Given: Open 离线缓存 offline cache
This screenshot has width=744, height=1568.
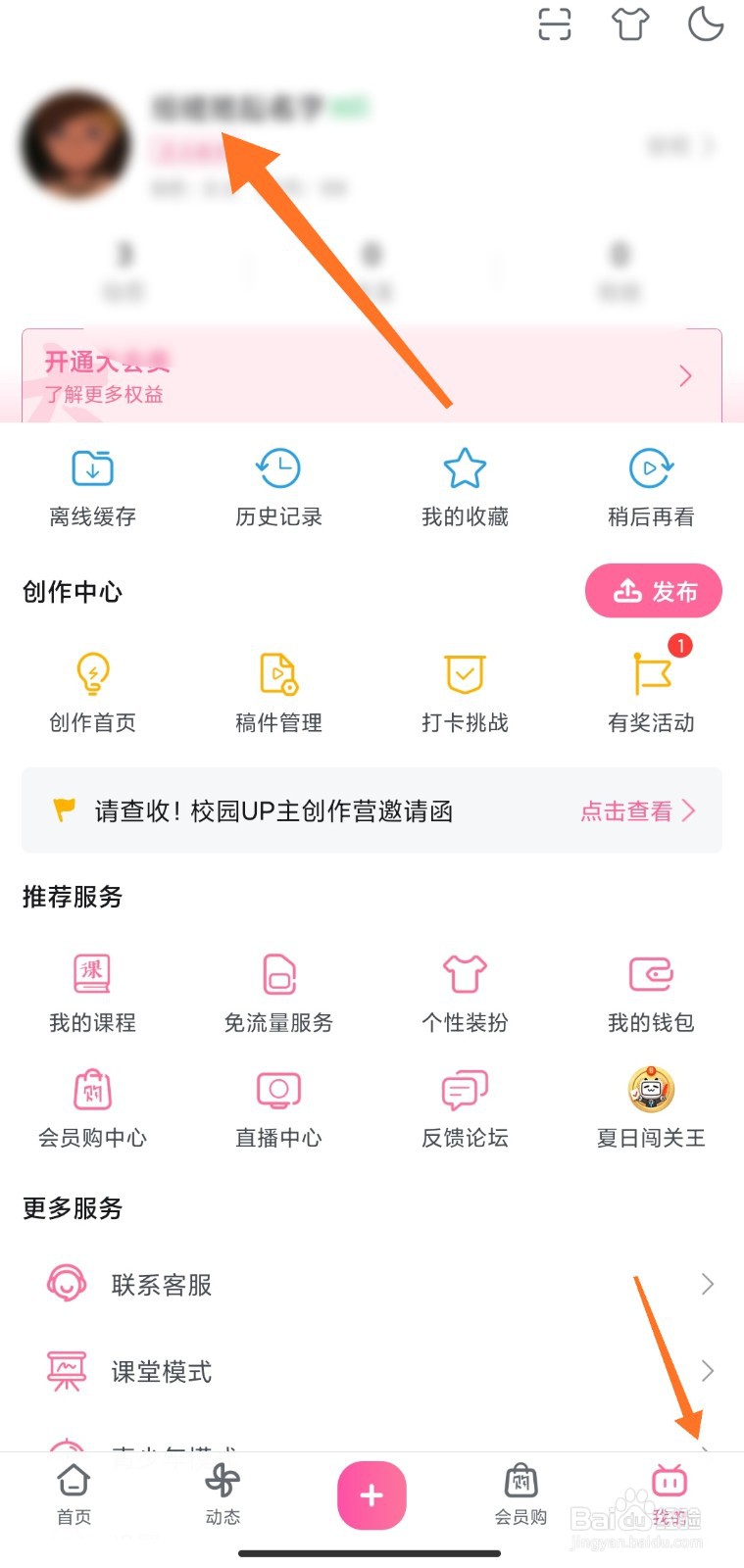Looking at the screenshot, I should [x=92, y=487].
